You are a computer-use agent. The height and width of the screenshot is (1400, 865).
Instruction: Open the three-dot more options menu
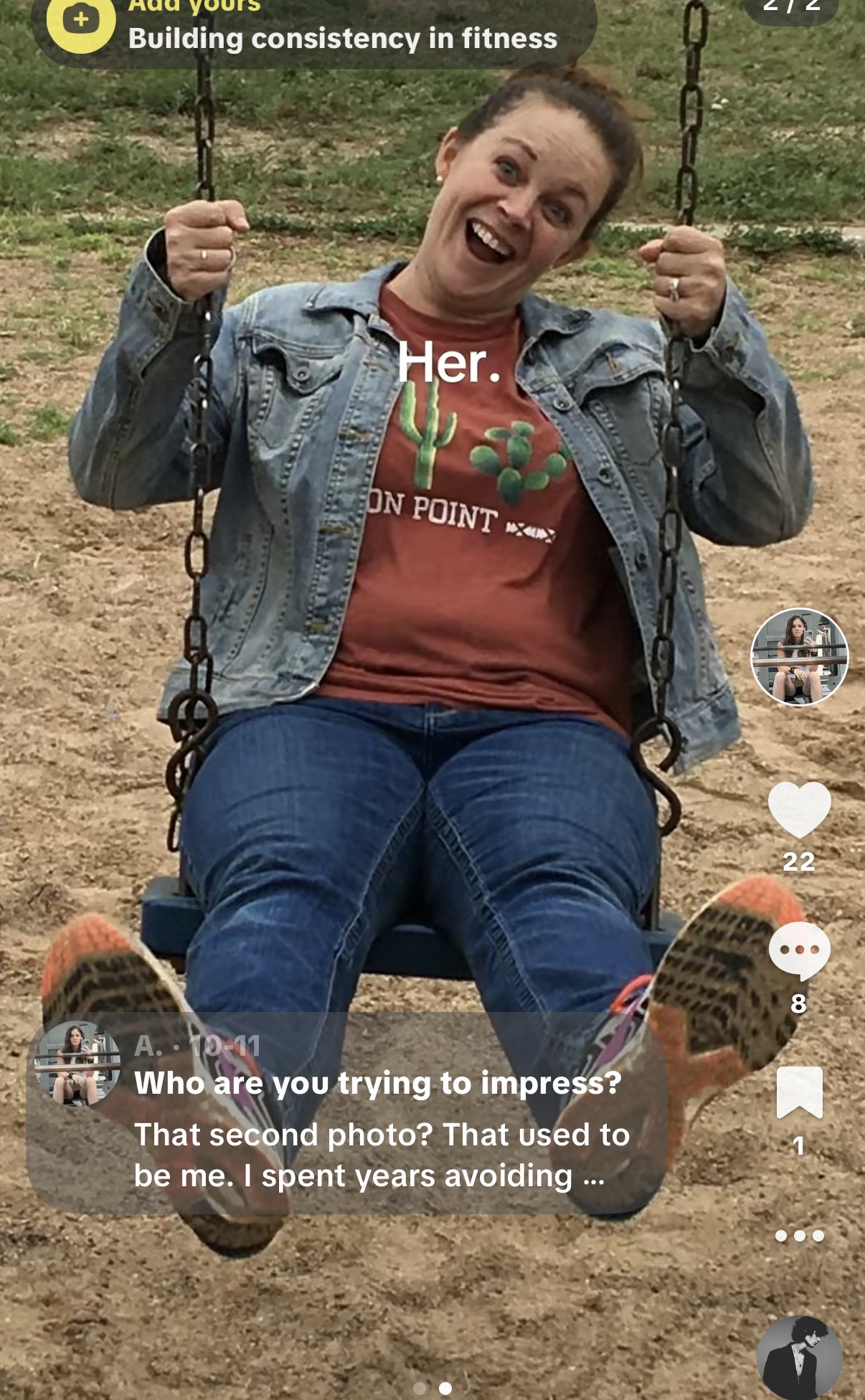coord(799,1235)
